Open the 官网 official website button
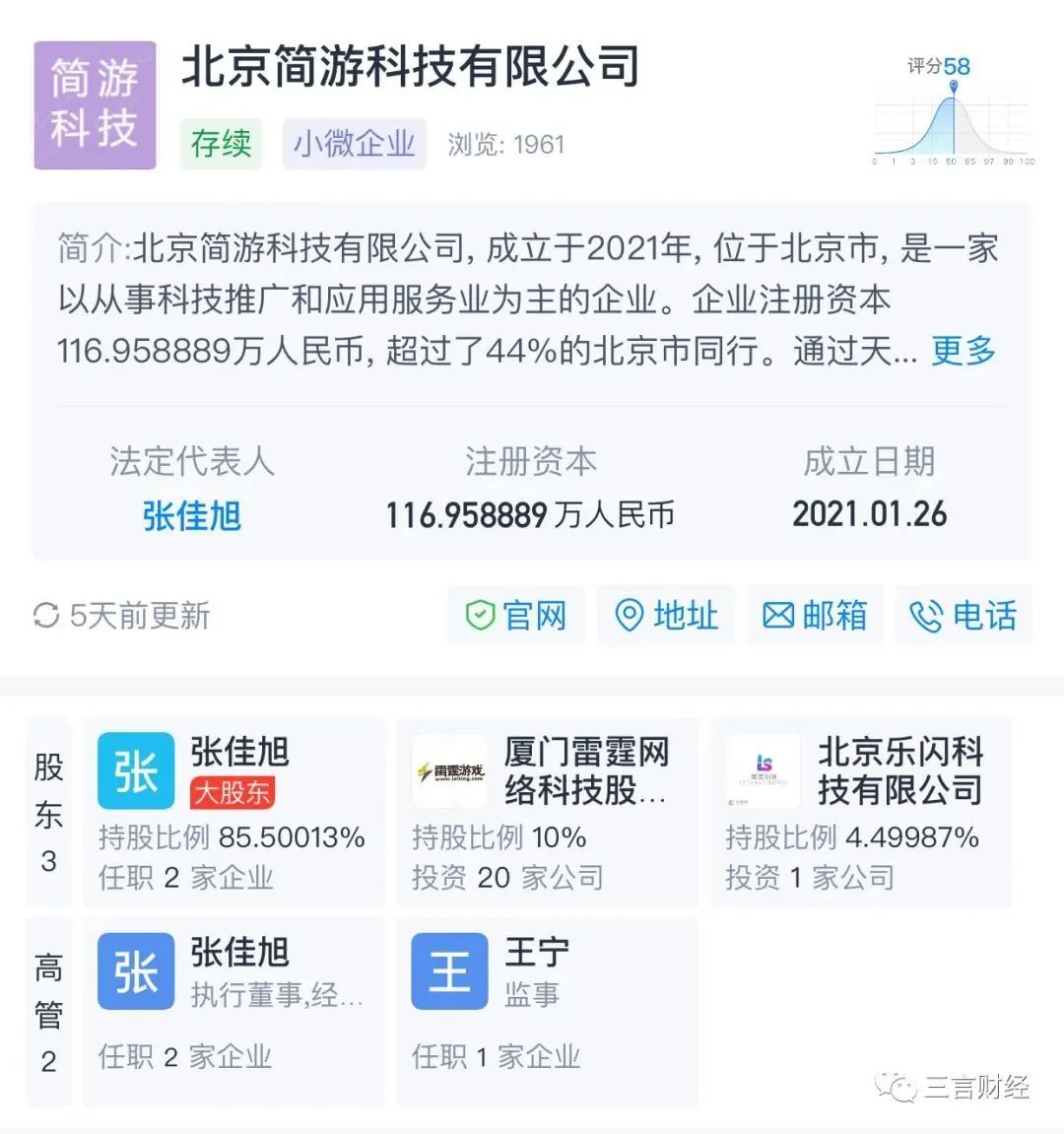The image size is (1064, 1134). [x=516, y=616]
